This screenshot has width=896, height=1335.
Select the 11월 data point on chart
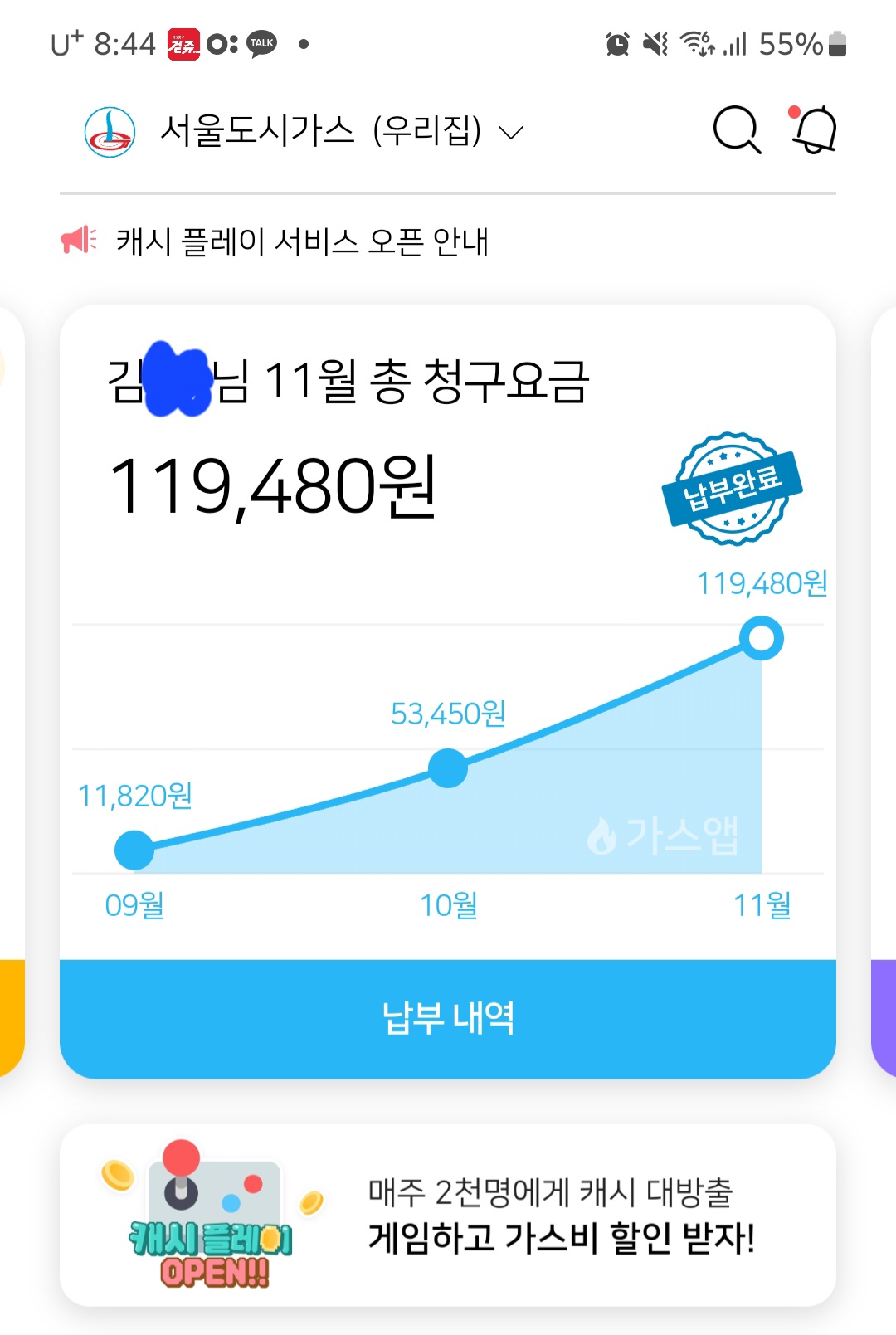click(761, 639)
